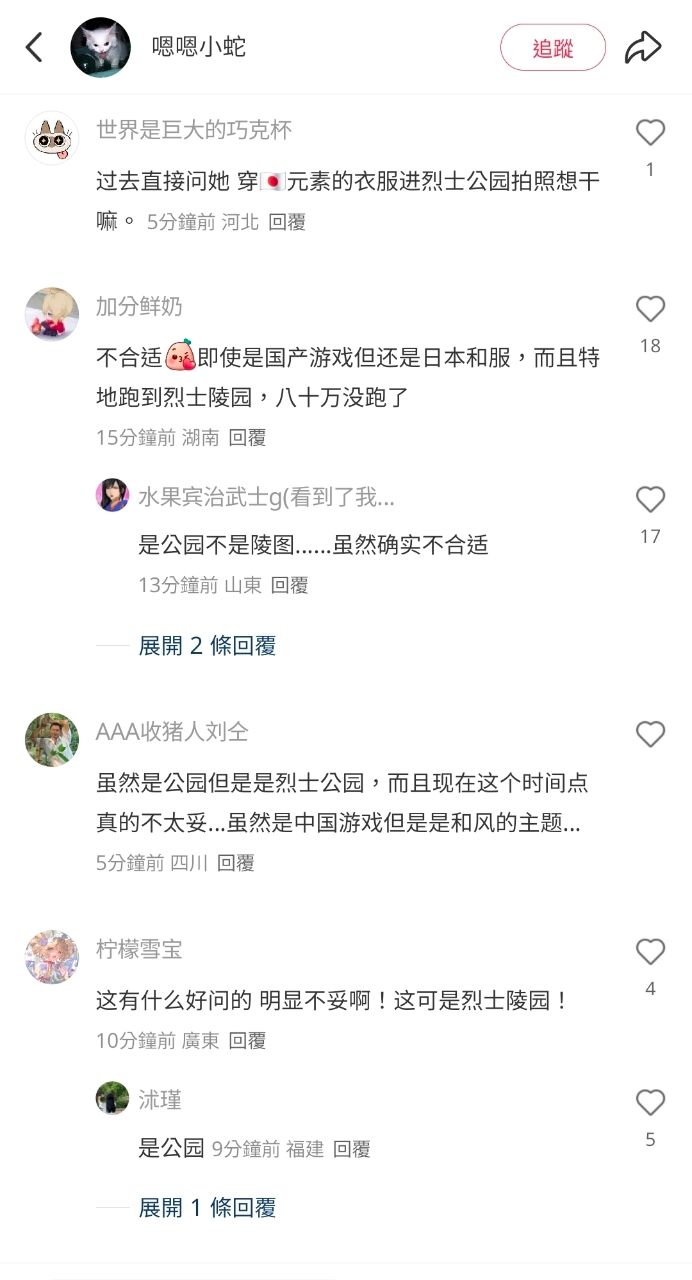Like the reply from 水果宾治武士g
Image resolution: width=692 pixels, height=1280 pixels.
[x=650, y=499]
